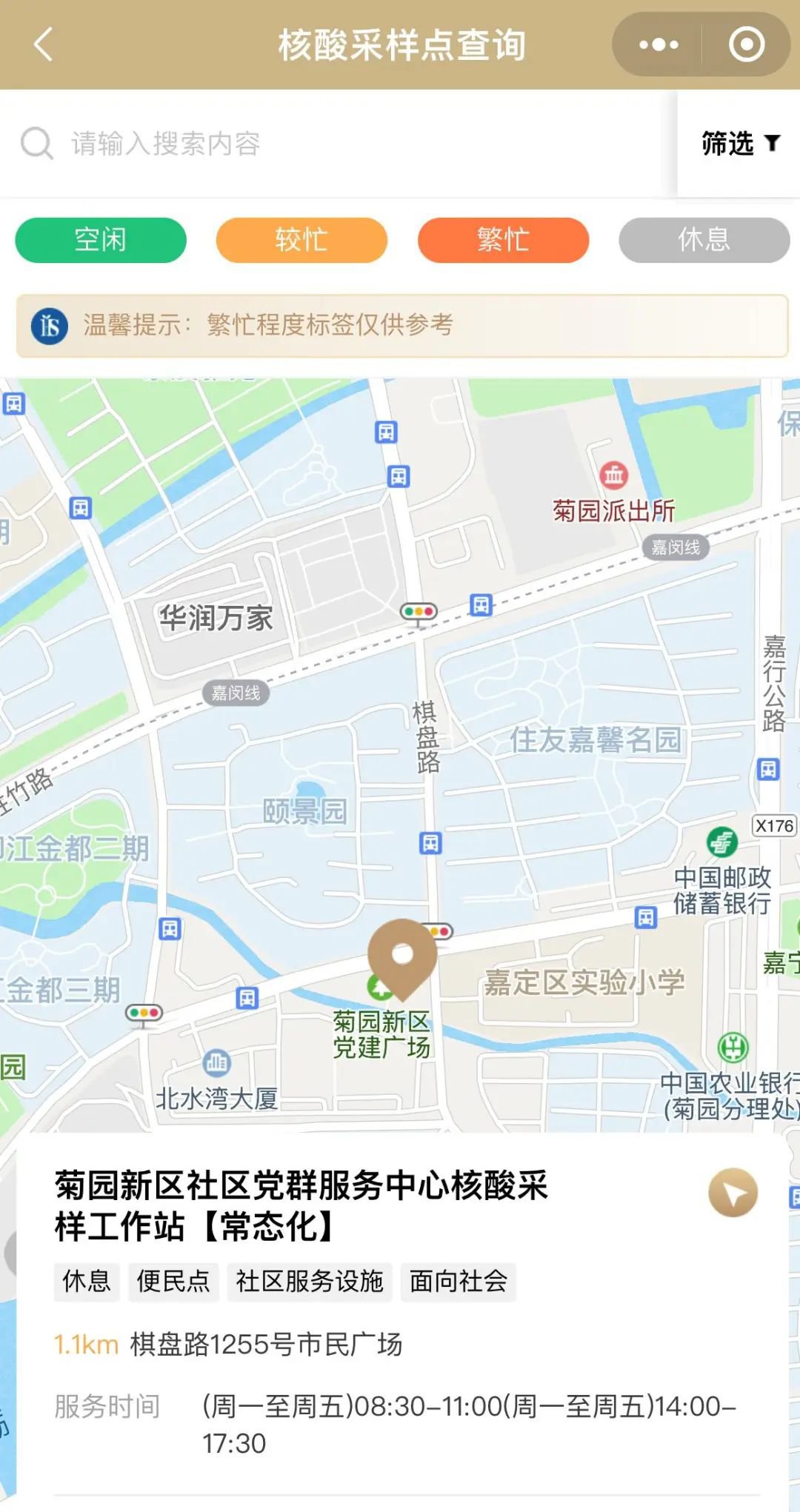The image size is (800, 1512).
Task: Open the mini program more-options menu
Action: (658, 44)
